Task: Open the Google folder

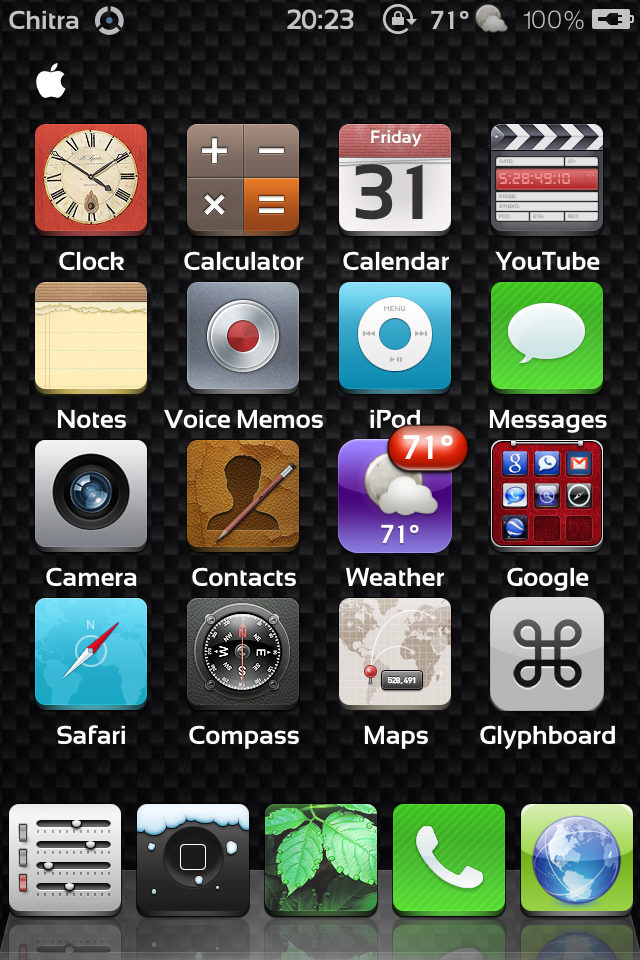Action: pos(547,496)
